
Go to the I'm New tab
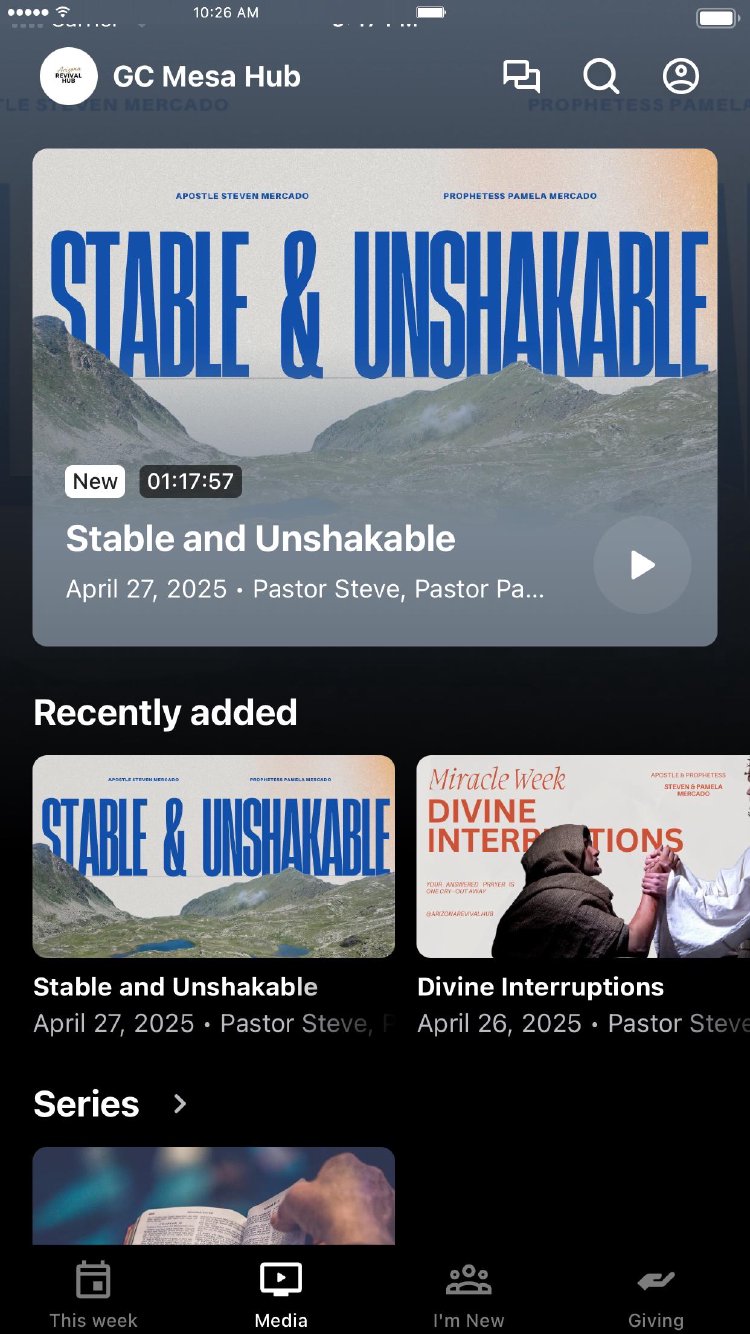click(468, 1294)
